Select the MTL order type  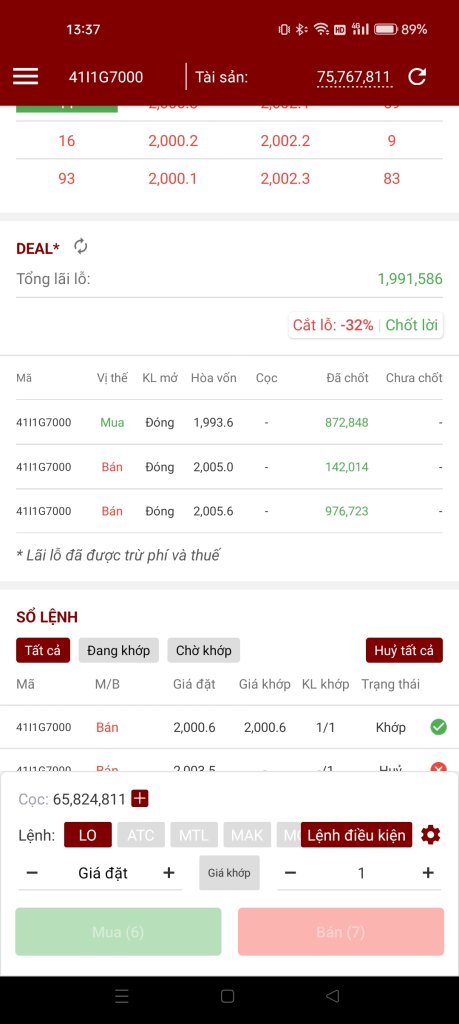194,835
